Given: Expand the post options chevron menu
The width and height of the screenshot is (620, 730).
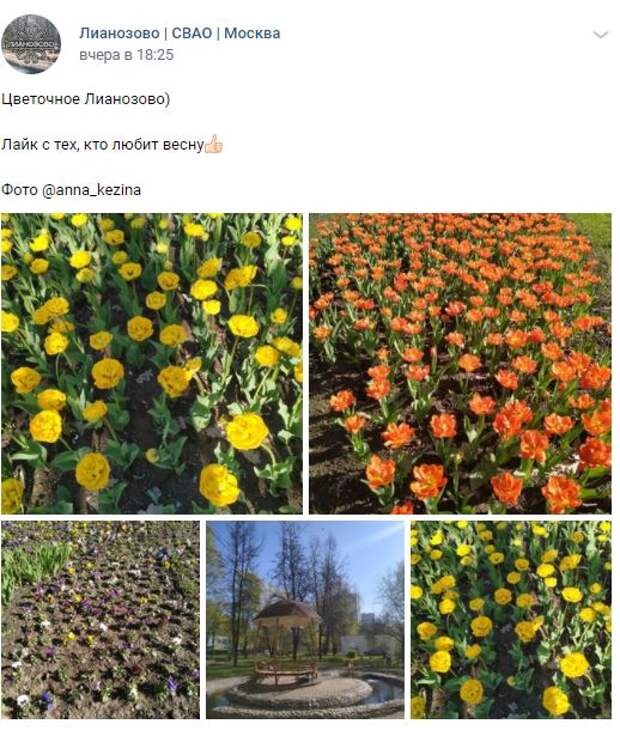Looking at the screenshot, I should point(600,35).
